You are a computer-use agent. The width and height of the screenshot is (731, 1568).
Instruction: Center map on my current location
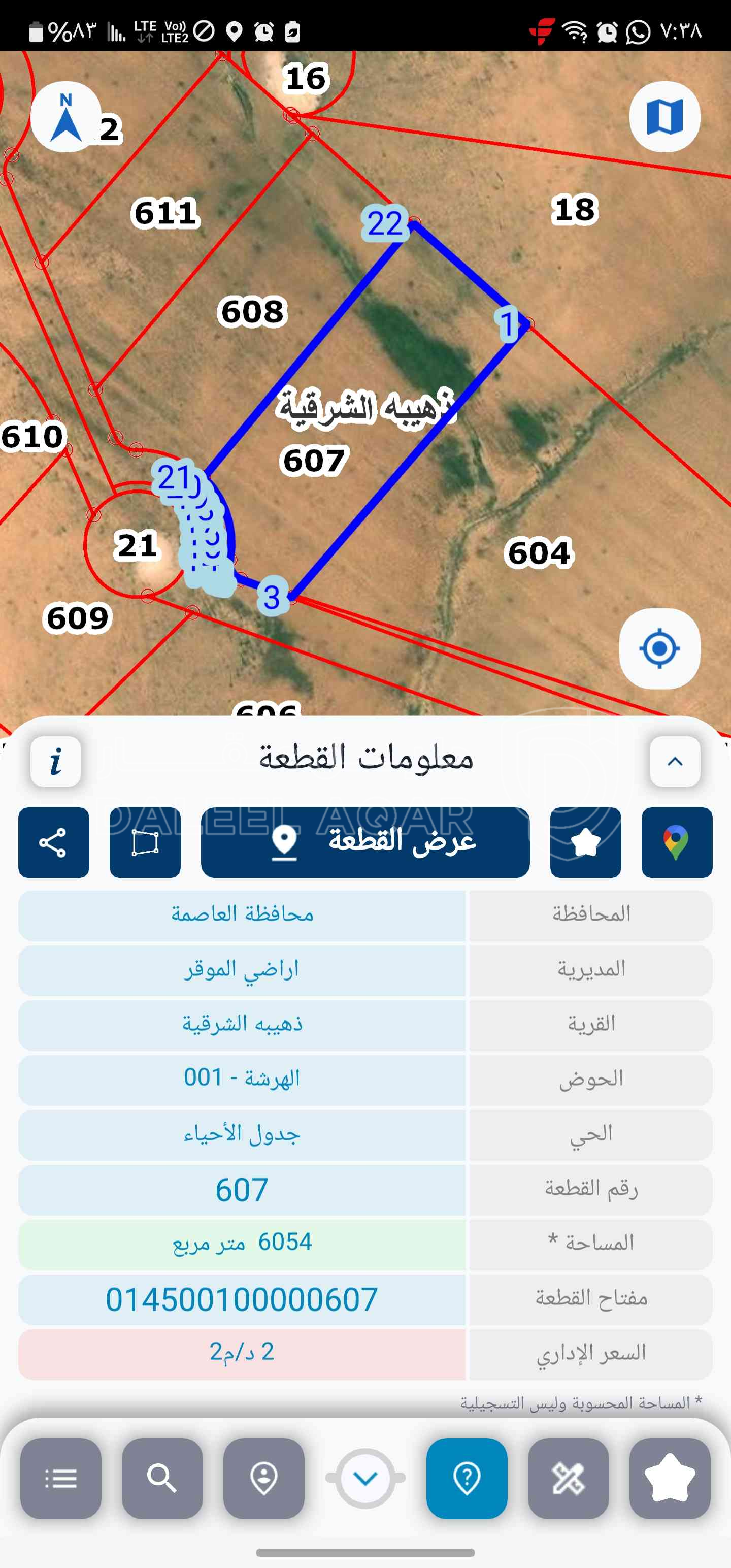tap(659, 649)
